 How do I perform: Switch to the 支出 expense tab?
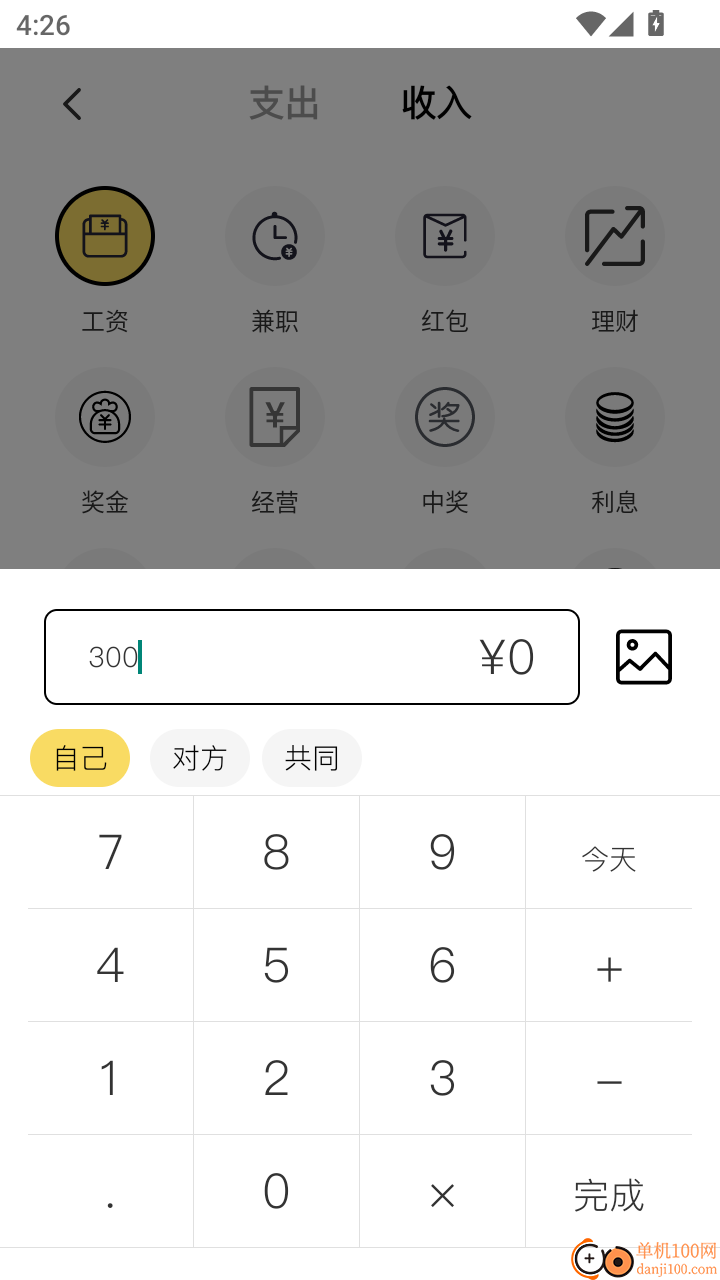[283, 103]
